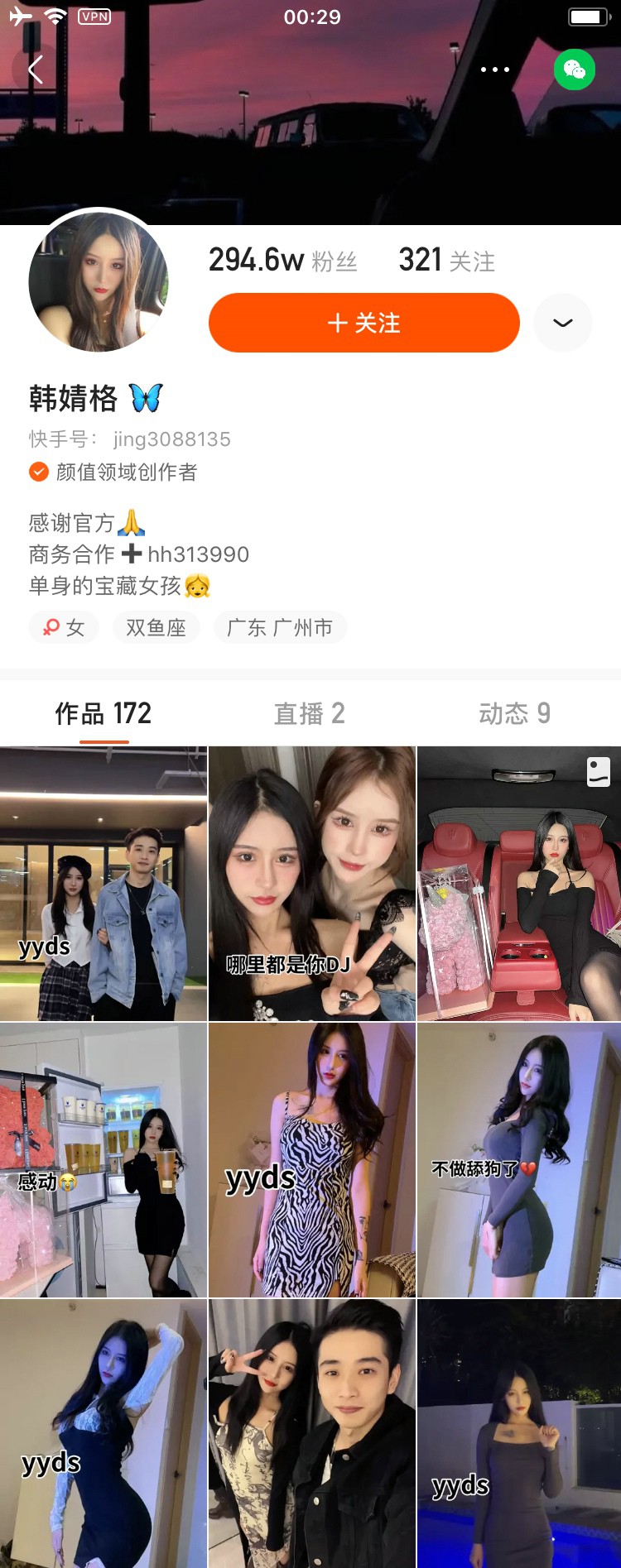
Task: Open the zebra-print dress yyds video
Action: (x=312, y=1159)
